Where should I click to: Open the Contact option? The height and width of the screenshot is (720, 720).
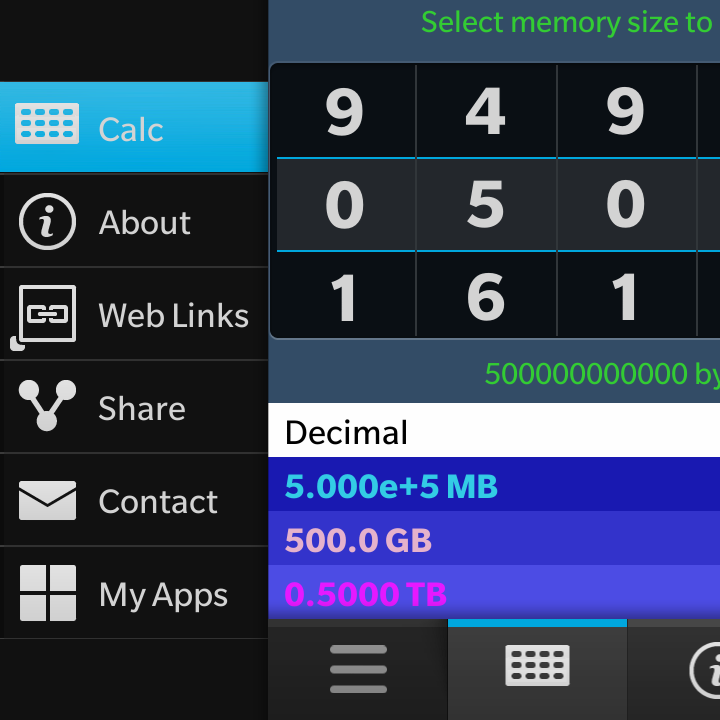pos(133,501)
